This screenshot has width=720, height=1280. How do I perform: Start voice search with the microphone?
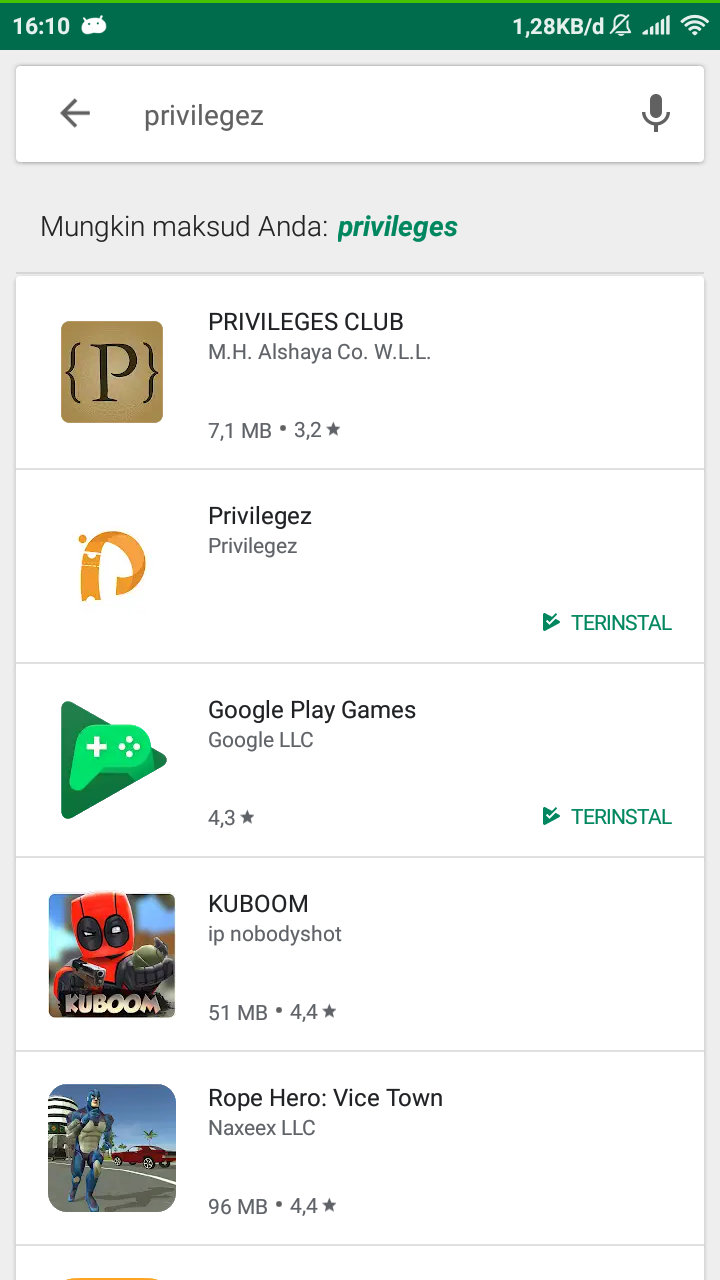click(655, 114)
